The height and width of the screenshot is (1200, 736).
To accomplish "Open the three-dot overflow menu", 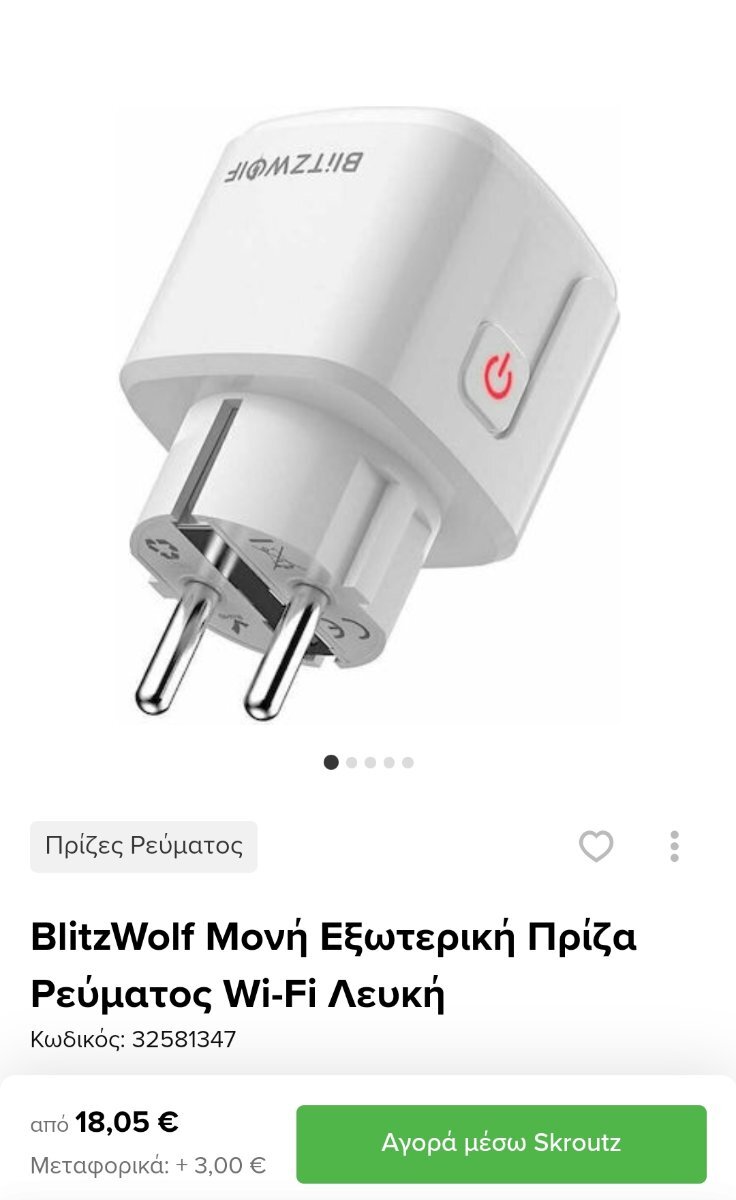I will tap(675, 847).
